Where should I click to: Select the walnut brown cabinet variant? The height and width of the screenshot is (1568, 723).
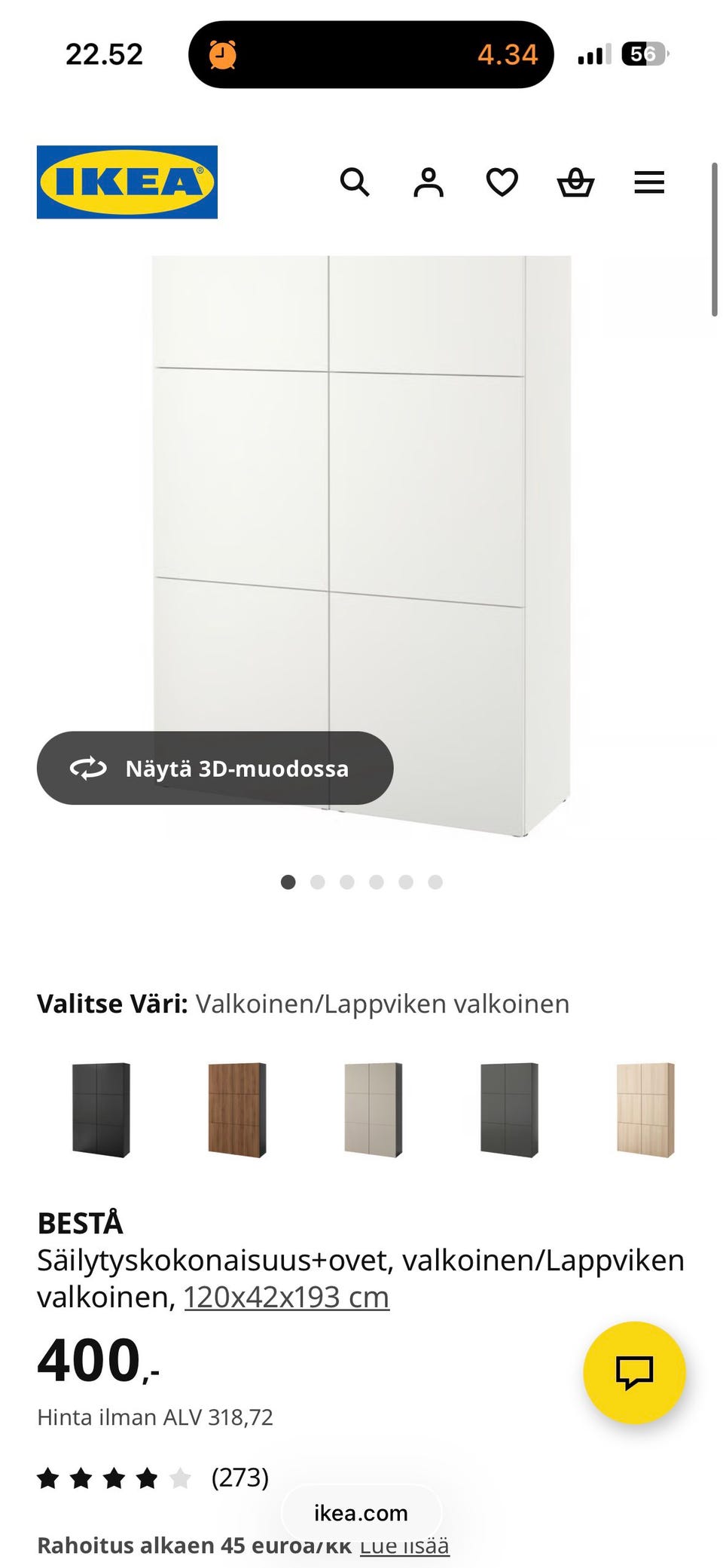(237, 1109)
